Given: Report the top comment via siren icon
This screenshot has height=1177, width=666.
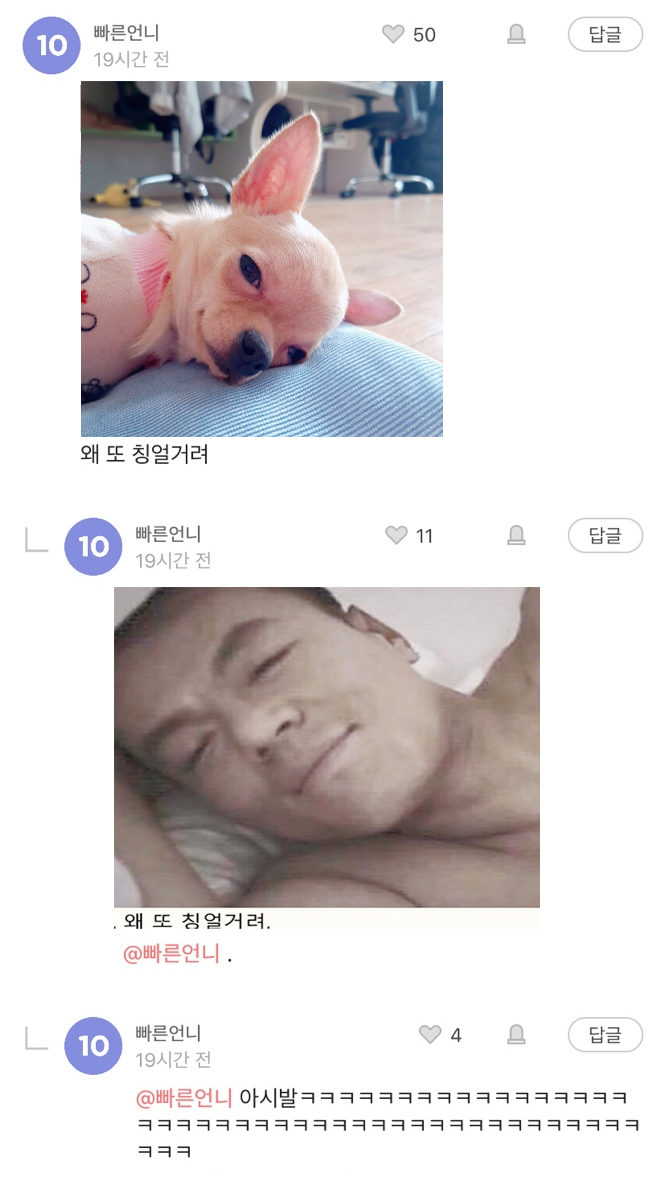Looking at the screenshot, I should 516,35.
